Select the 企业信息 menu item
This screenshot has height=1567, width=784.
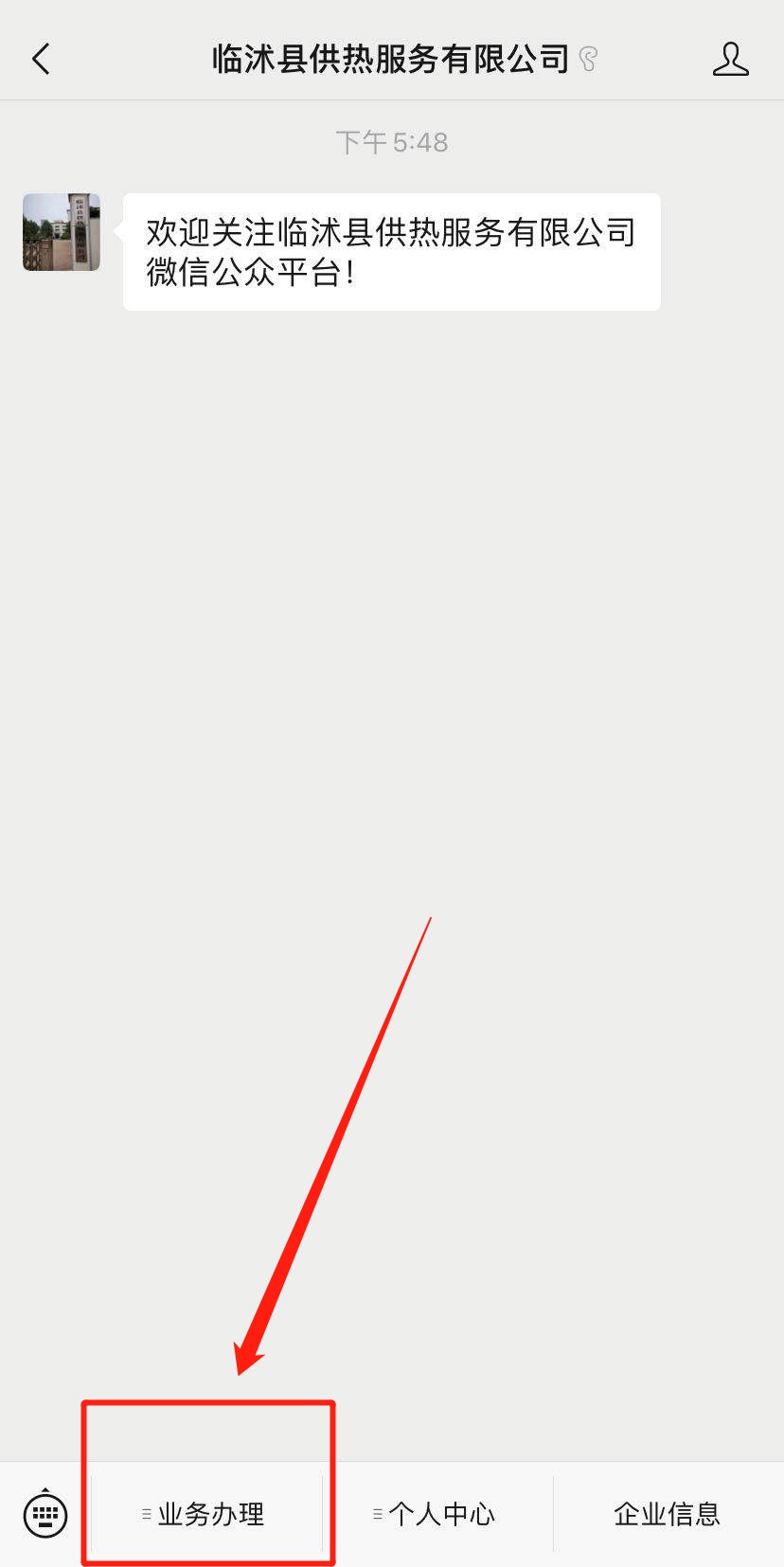(x=668, y=1514)
